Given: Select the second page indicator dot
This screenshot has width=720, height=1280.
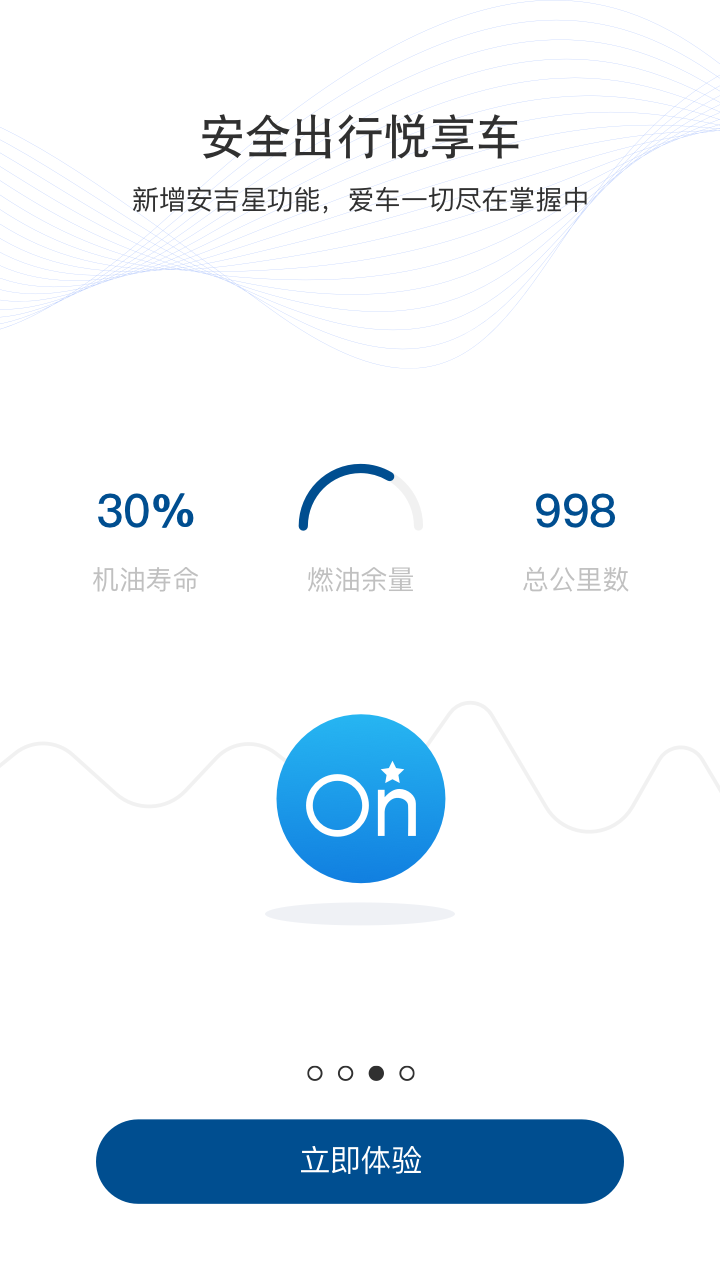Looking at the screenshot, I should [x=346, y=1073].
